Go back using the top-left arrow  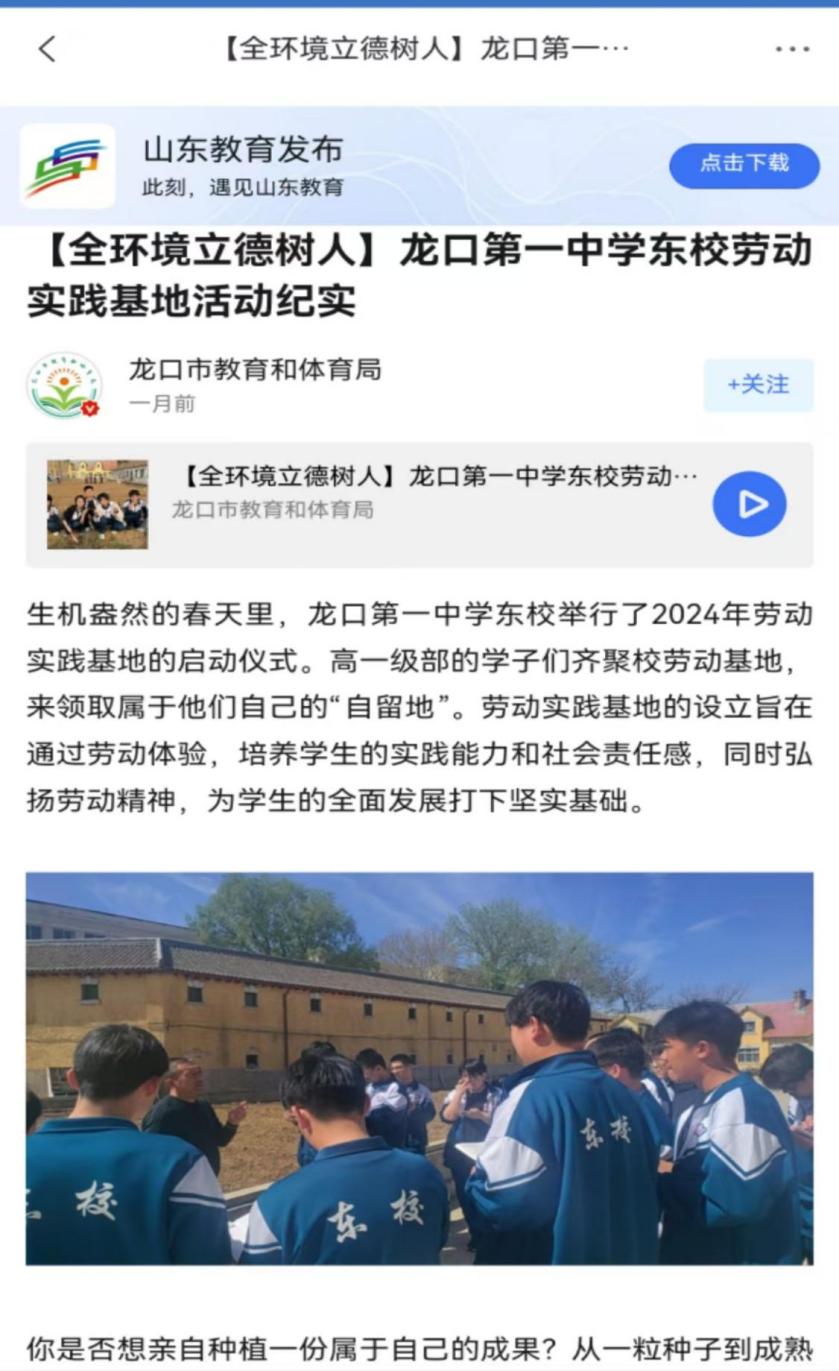[47, 49]
